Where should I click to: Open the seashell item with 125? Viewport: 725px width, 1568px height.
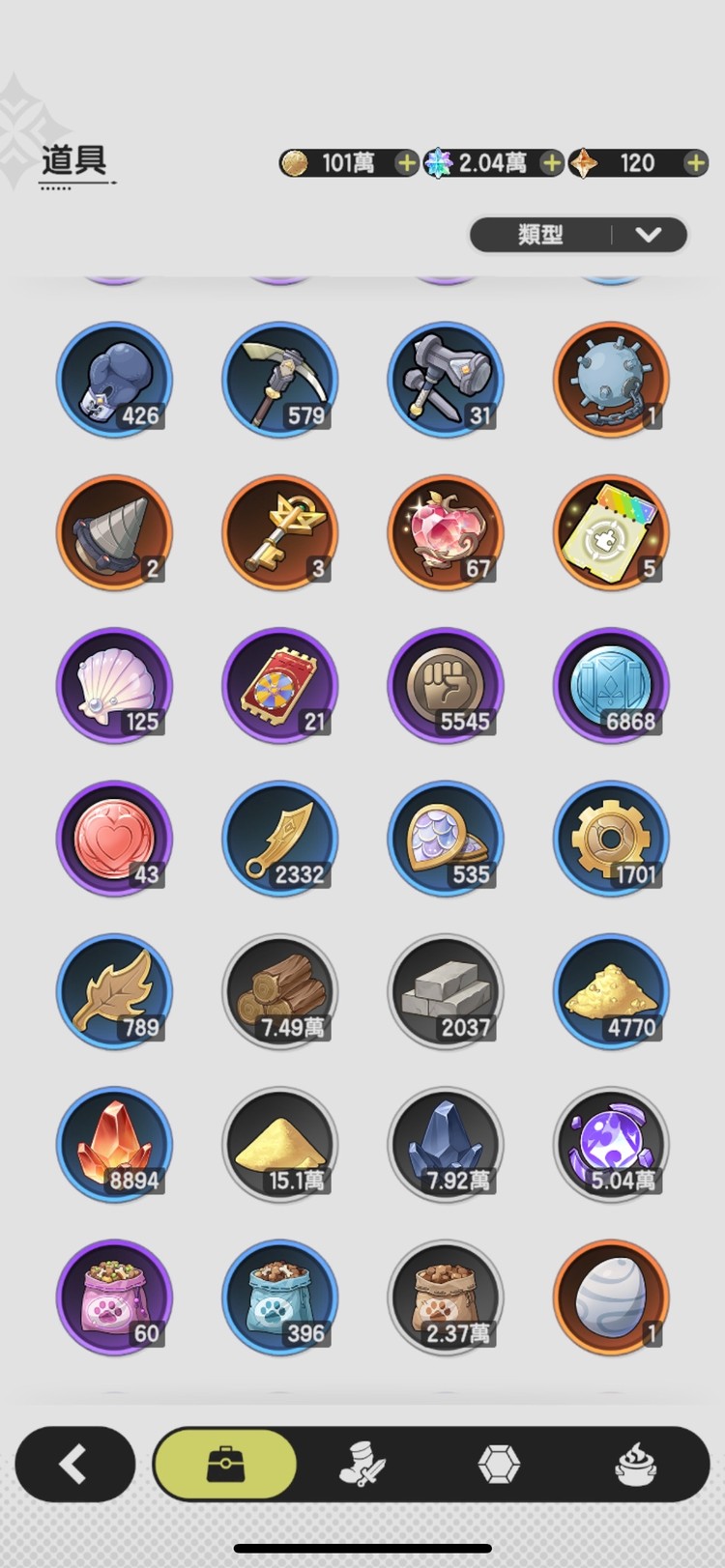pos(114,686)
